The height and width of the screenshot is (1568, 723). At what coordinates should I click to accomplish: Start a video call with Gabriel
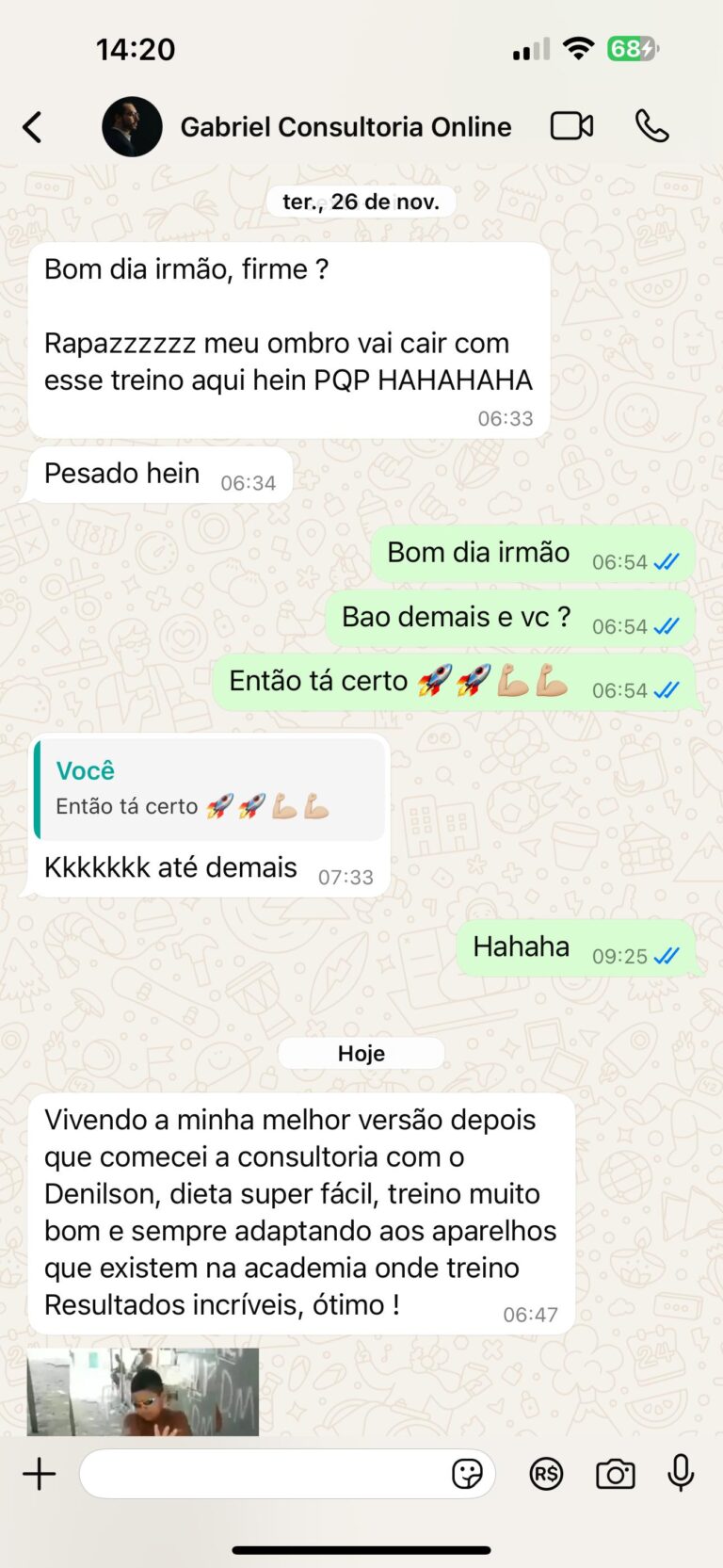coord(571,126)
